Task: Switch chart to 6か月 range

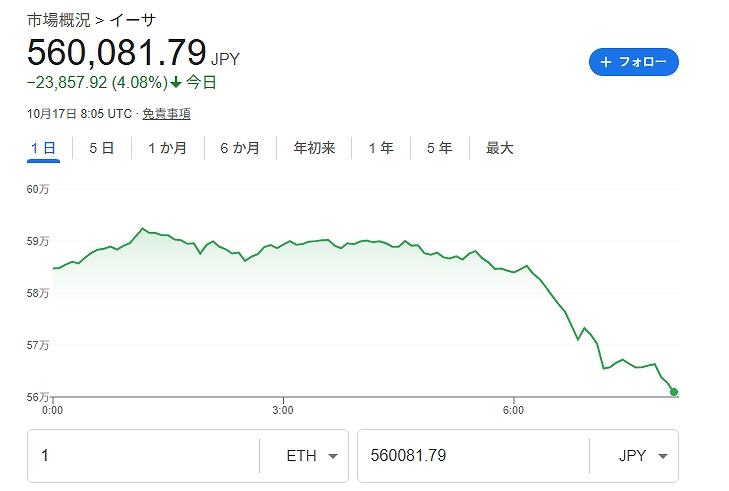Action: point(240,148)
